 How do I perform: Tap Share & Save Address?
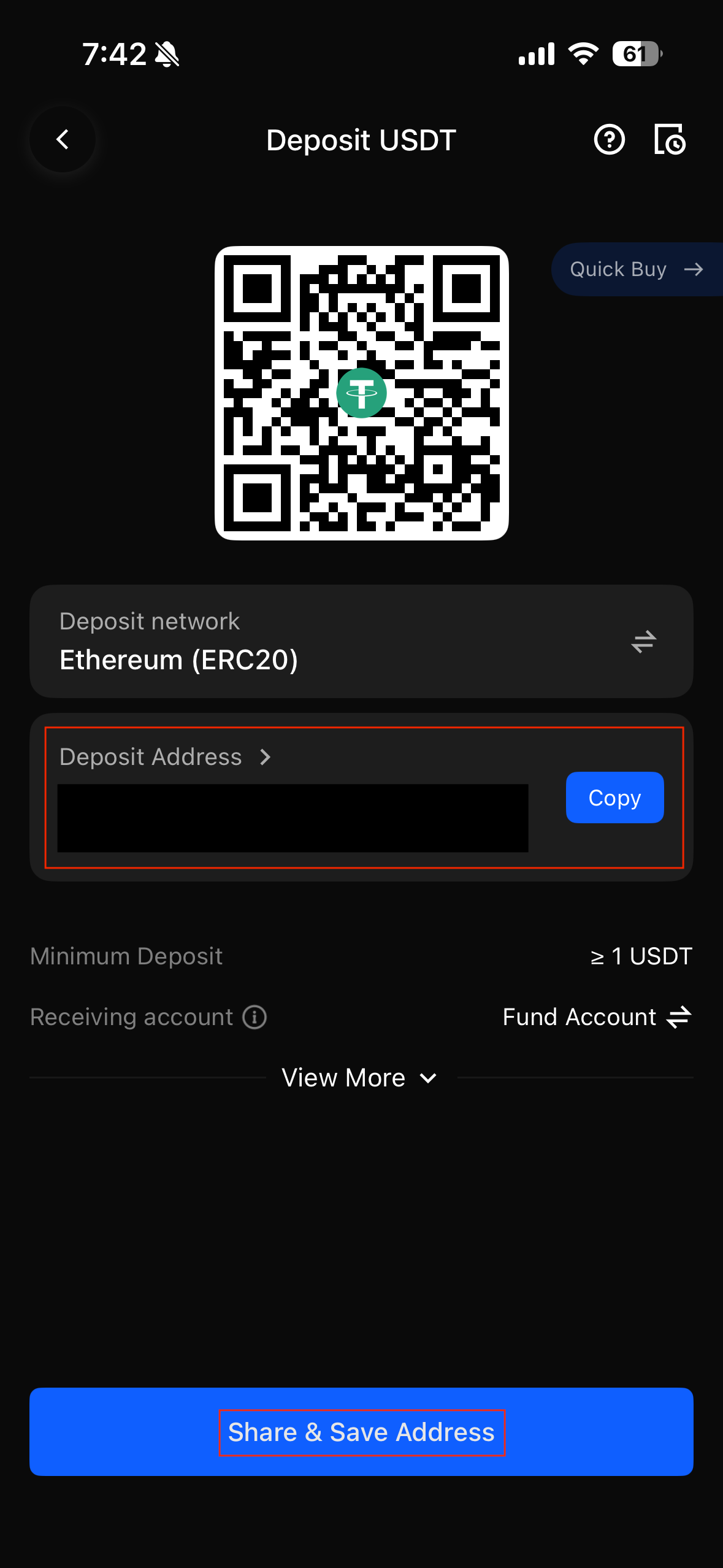[361, 1432]
